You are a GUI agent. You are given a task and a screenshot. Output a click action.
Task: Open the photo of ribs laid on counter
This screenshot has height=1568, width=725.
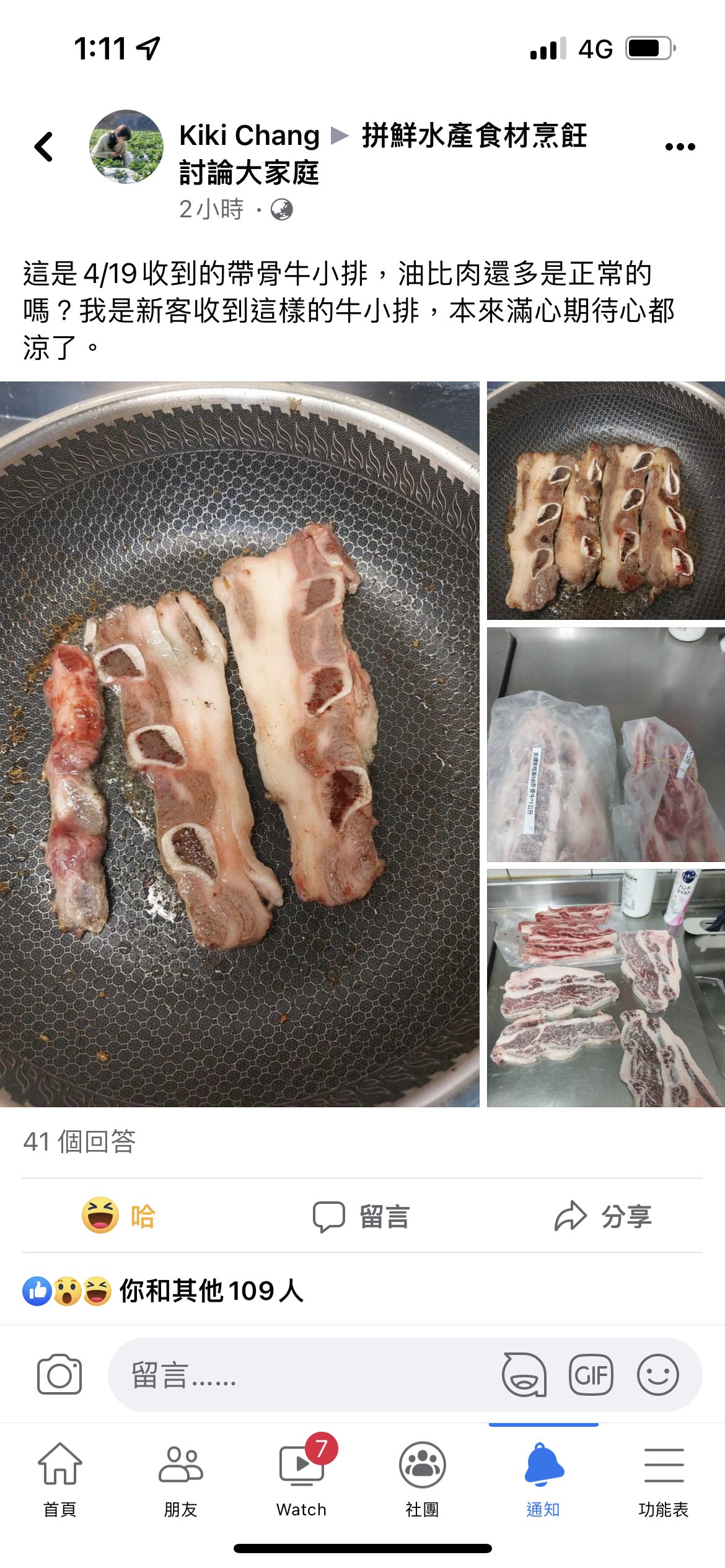[x=605, y=988]
